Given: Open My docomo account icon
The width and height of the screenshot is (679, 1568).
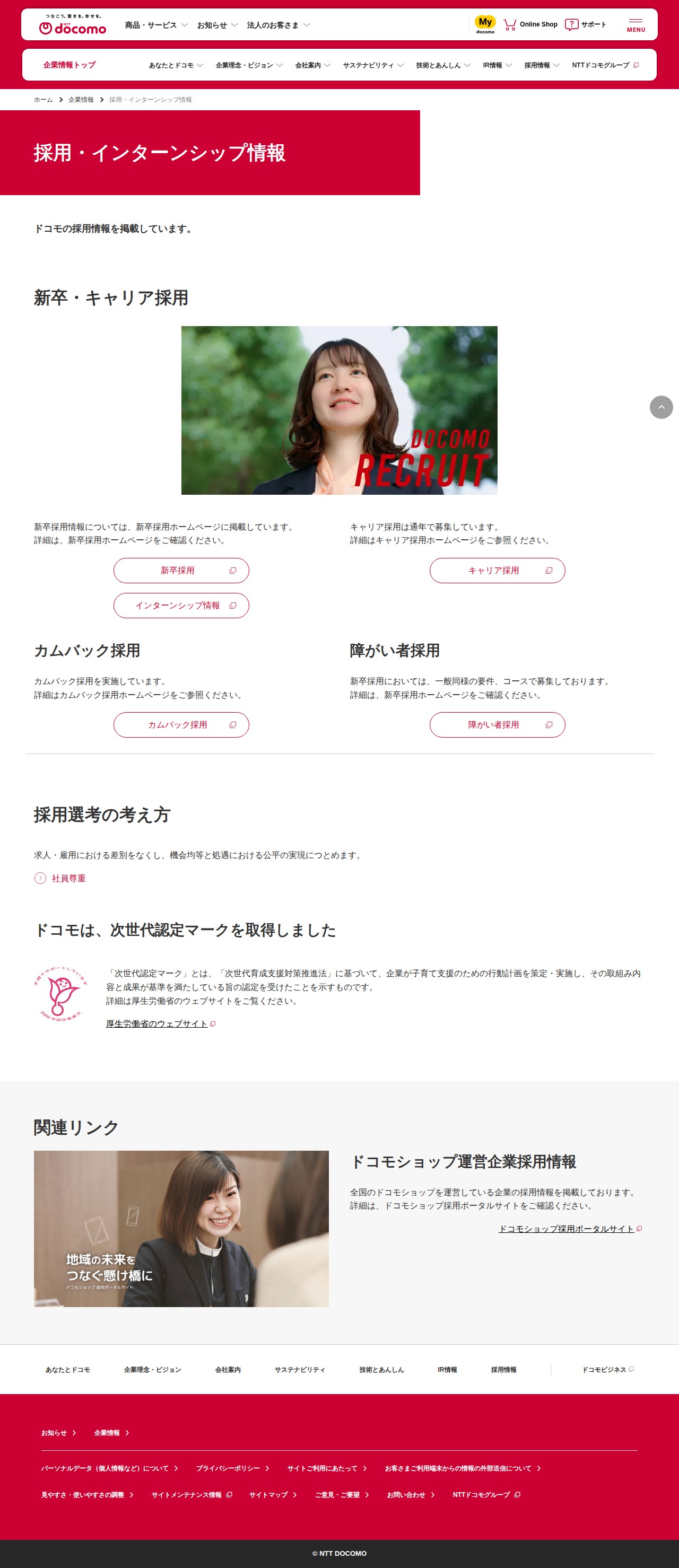Looking at the screenshot, I should (x=485, y=24).
